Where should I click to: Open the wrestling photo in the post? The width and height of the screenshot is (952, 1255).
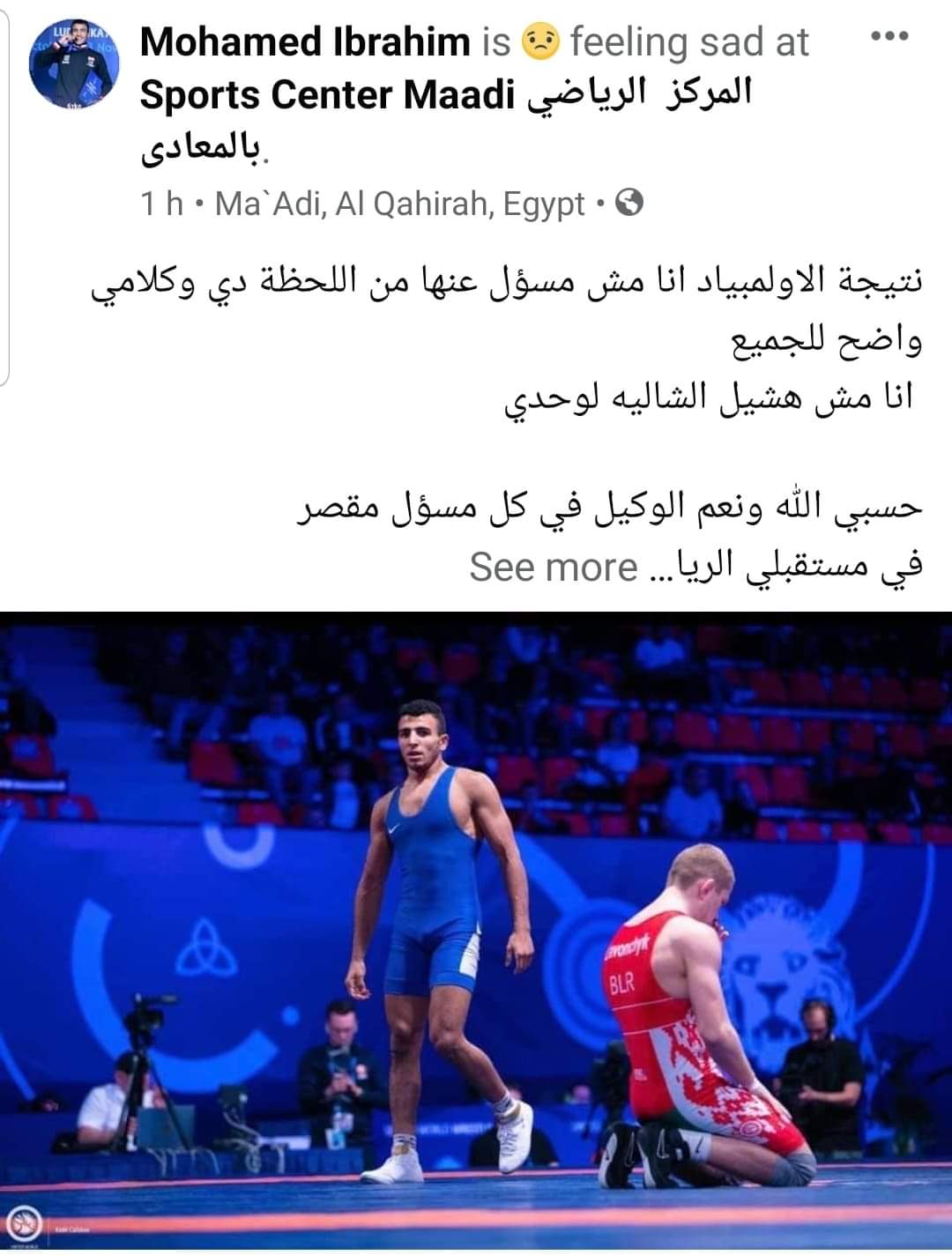pos(476,930)
